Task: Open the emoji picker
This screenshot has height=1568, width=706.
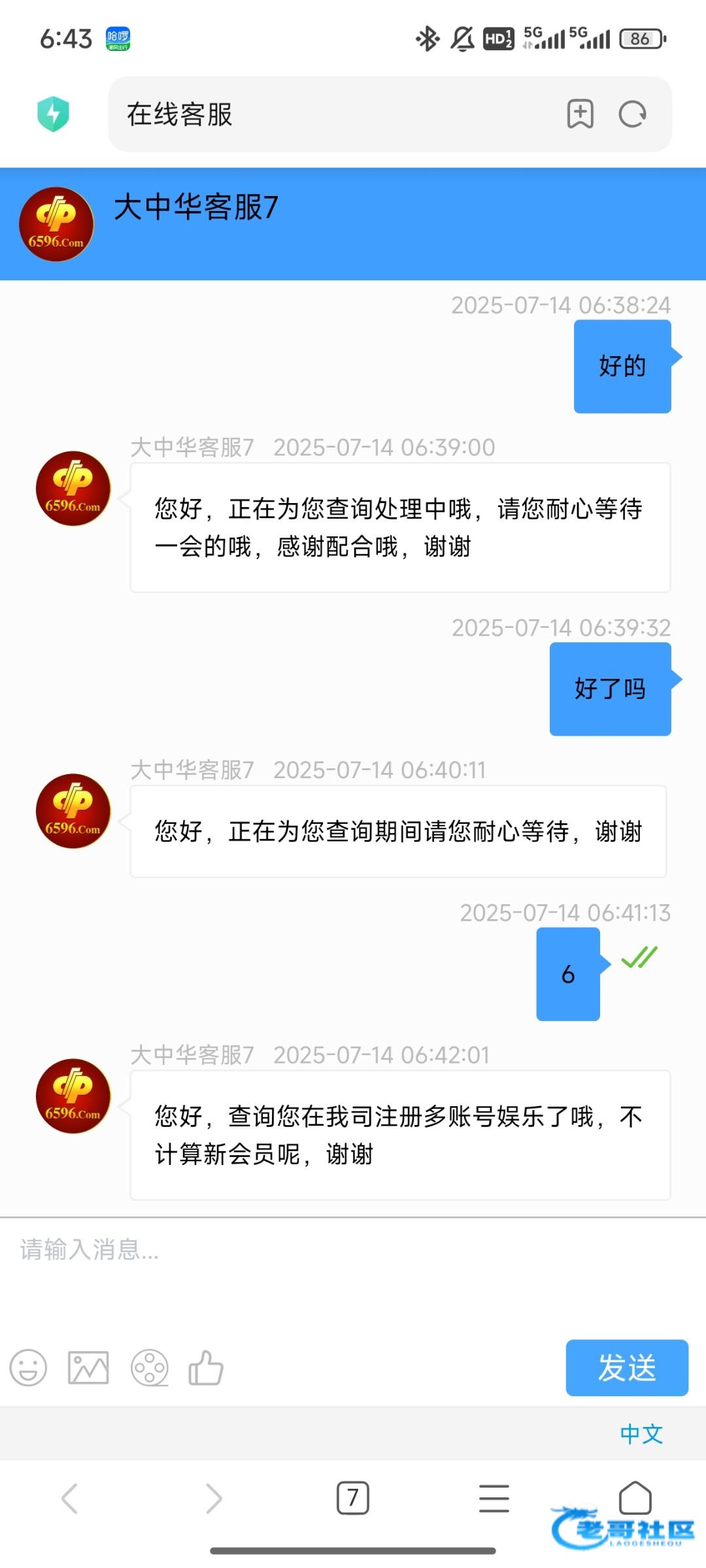Action: click(28, 1367)
